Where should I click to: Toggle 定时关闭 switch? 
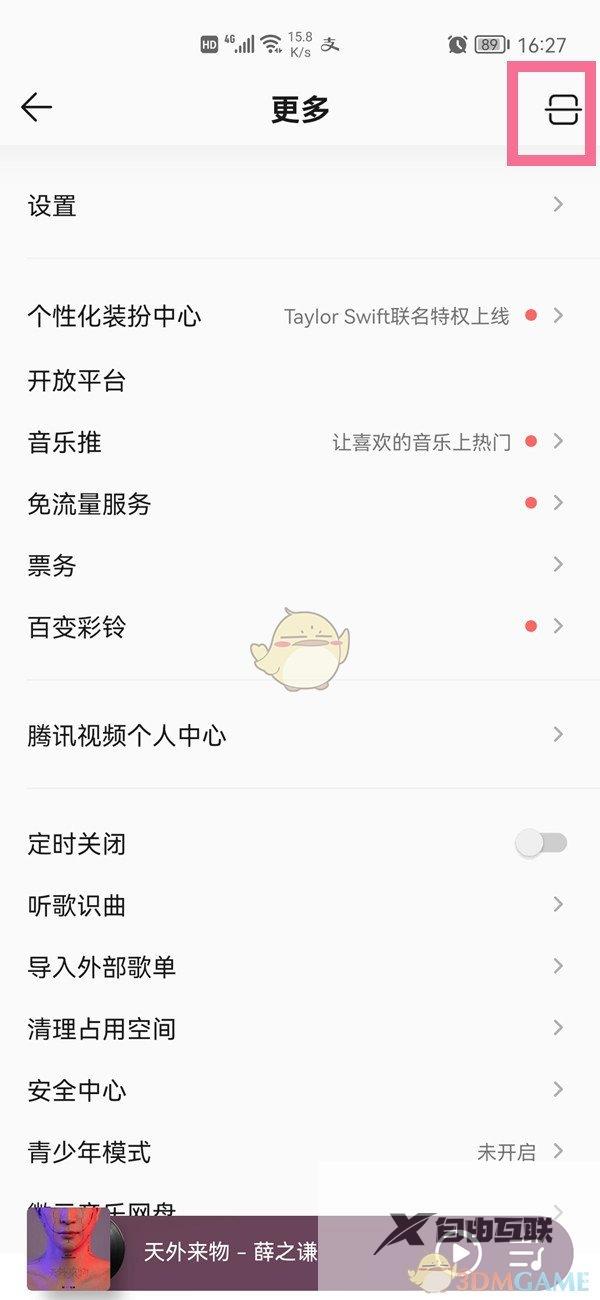pos(541,843)
